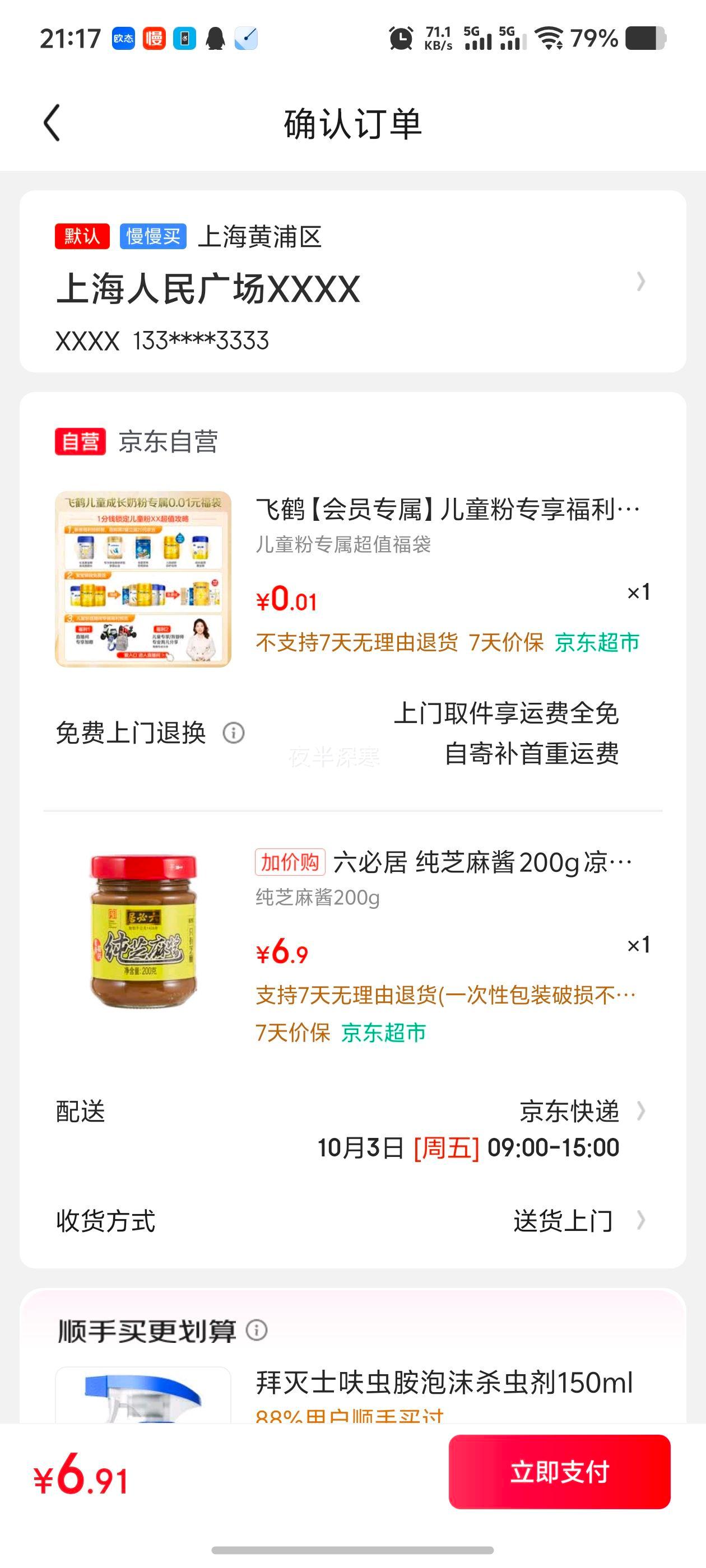Screen dimensions: 706x1568
Task: Change the 配送 delivery time via 京东快递
Action: click(569, 1112)
